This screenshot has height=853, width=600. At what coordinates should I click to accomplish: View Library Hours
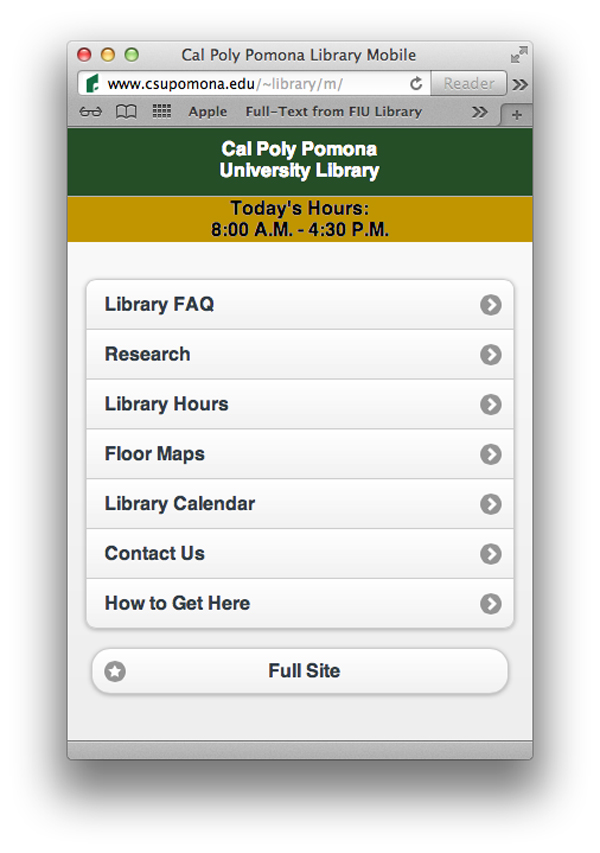(x=299, y=404)
